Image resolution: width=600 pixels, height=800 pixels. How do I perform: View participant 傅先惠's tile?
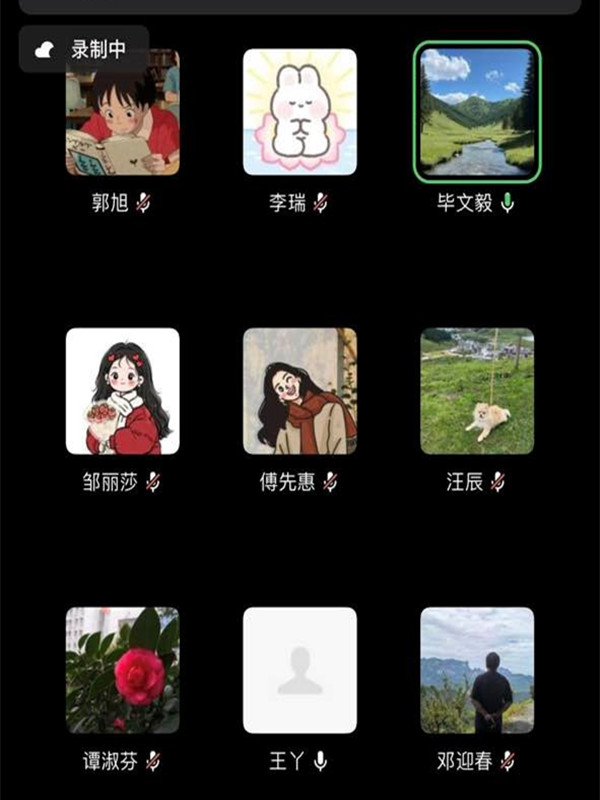click(300, 391)
